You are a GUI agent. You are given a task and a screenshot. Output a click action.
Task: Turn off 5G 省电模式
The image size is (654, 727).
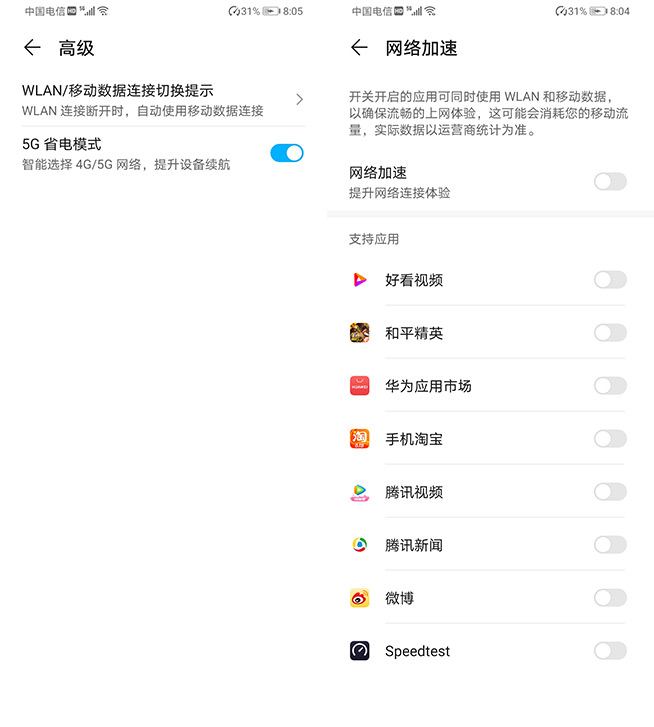coord(286,153)
